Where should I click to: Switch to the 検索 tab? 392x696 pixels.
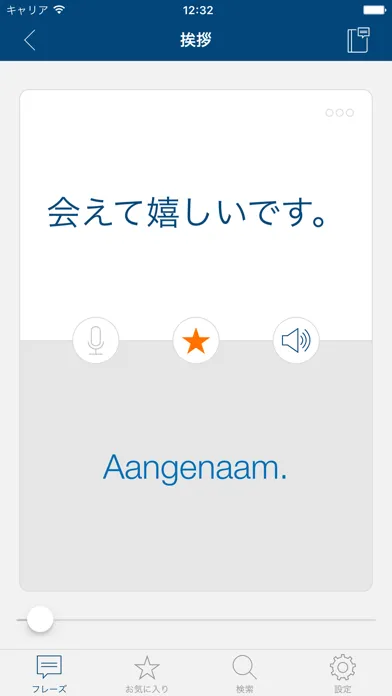(245, 673)
